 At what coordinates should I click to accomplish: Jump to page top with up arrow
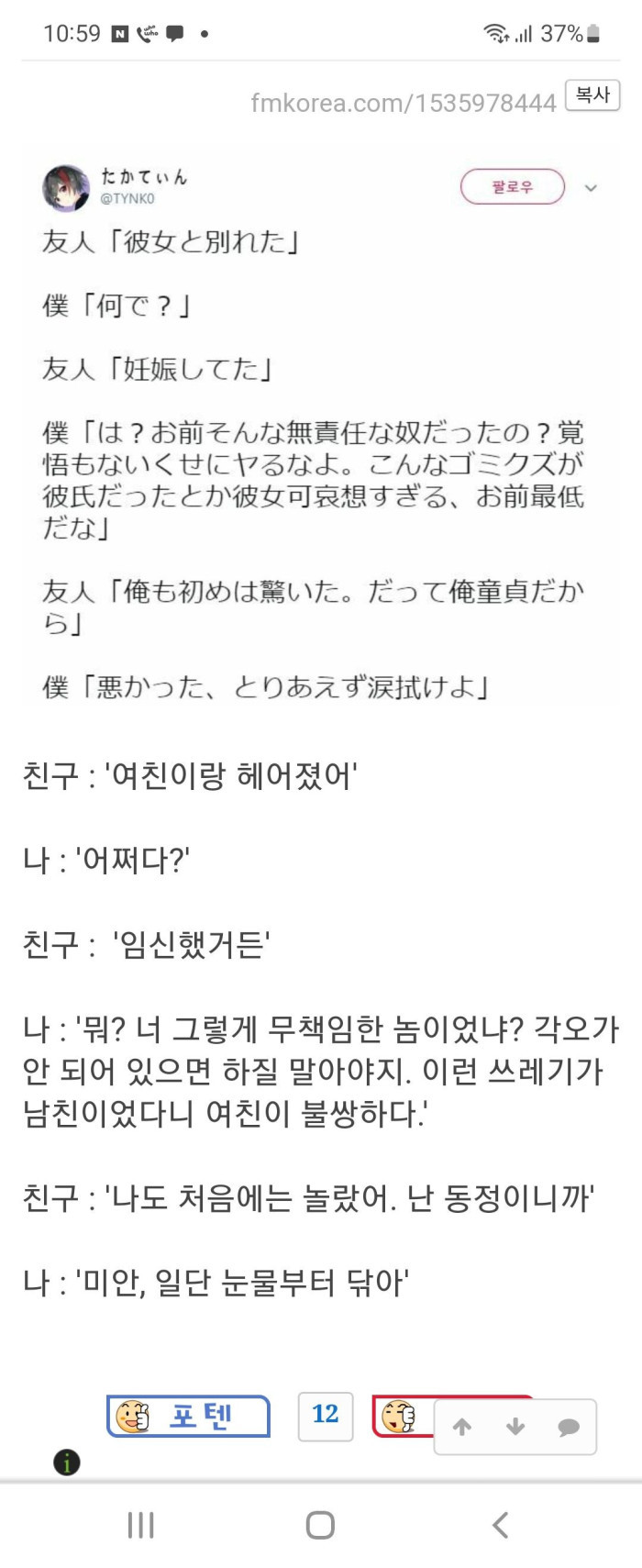tap(462, 1427)
